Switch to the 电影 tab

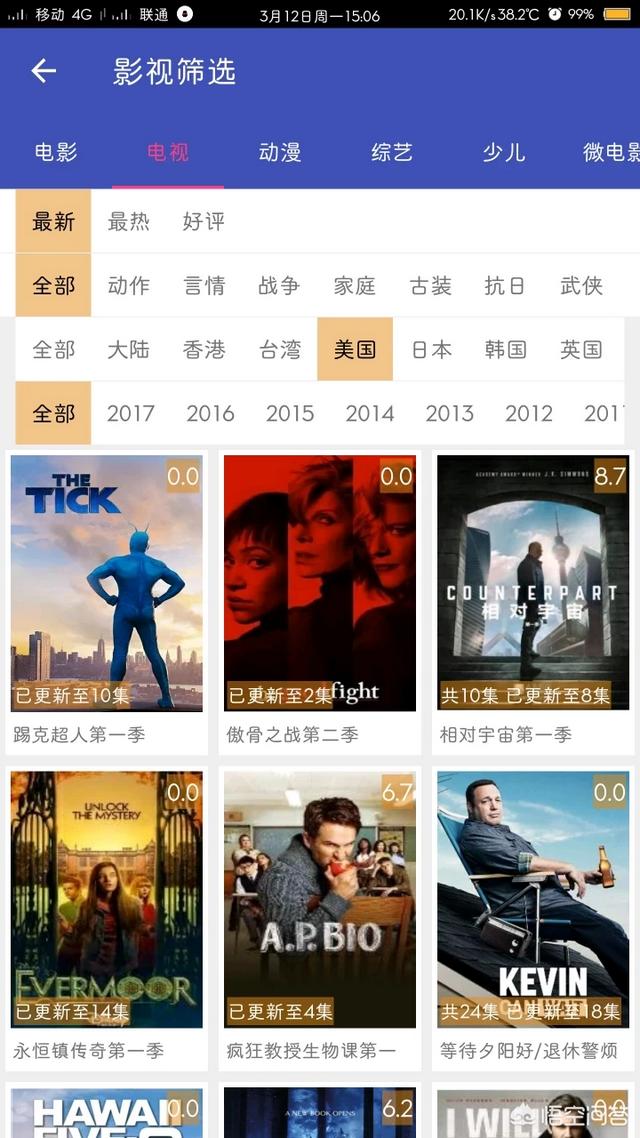click(56, 152)
